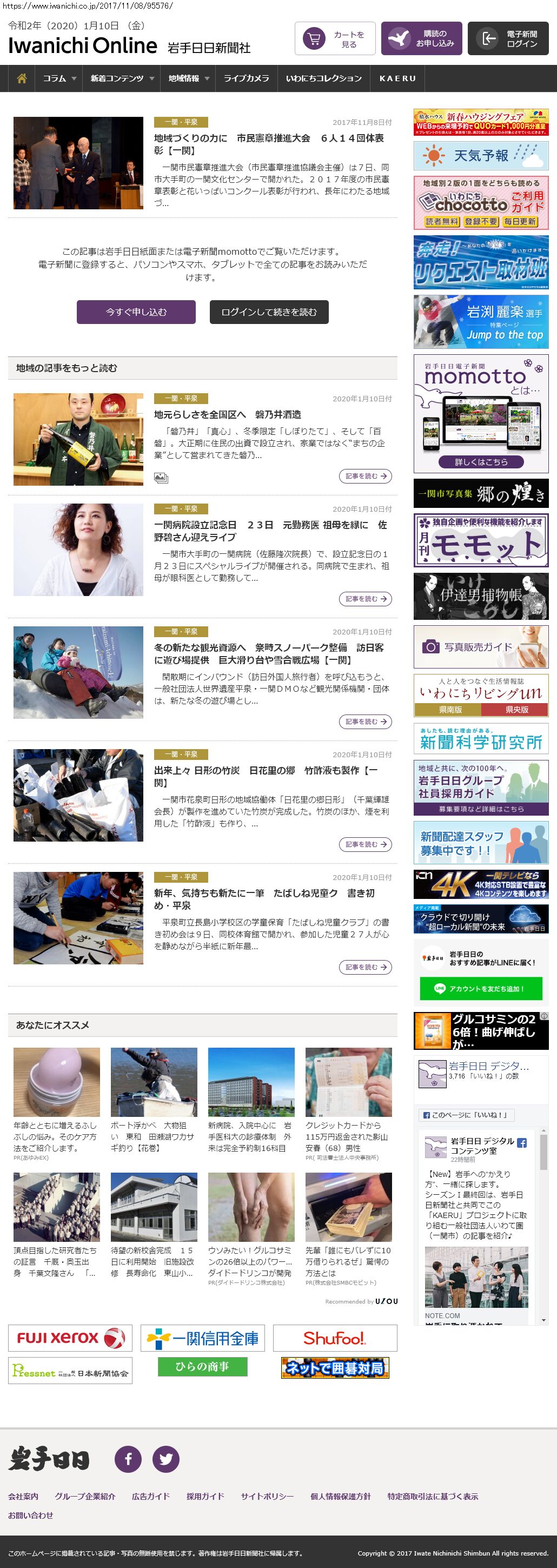Screen dimensions: 557x1568
Task: Open the ライブカメラ page
Action: click(246, 78)
